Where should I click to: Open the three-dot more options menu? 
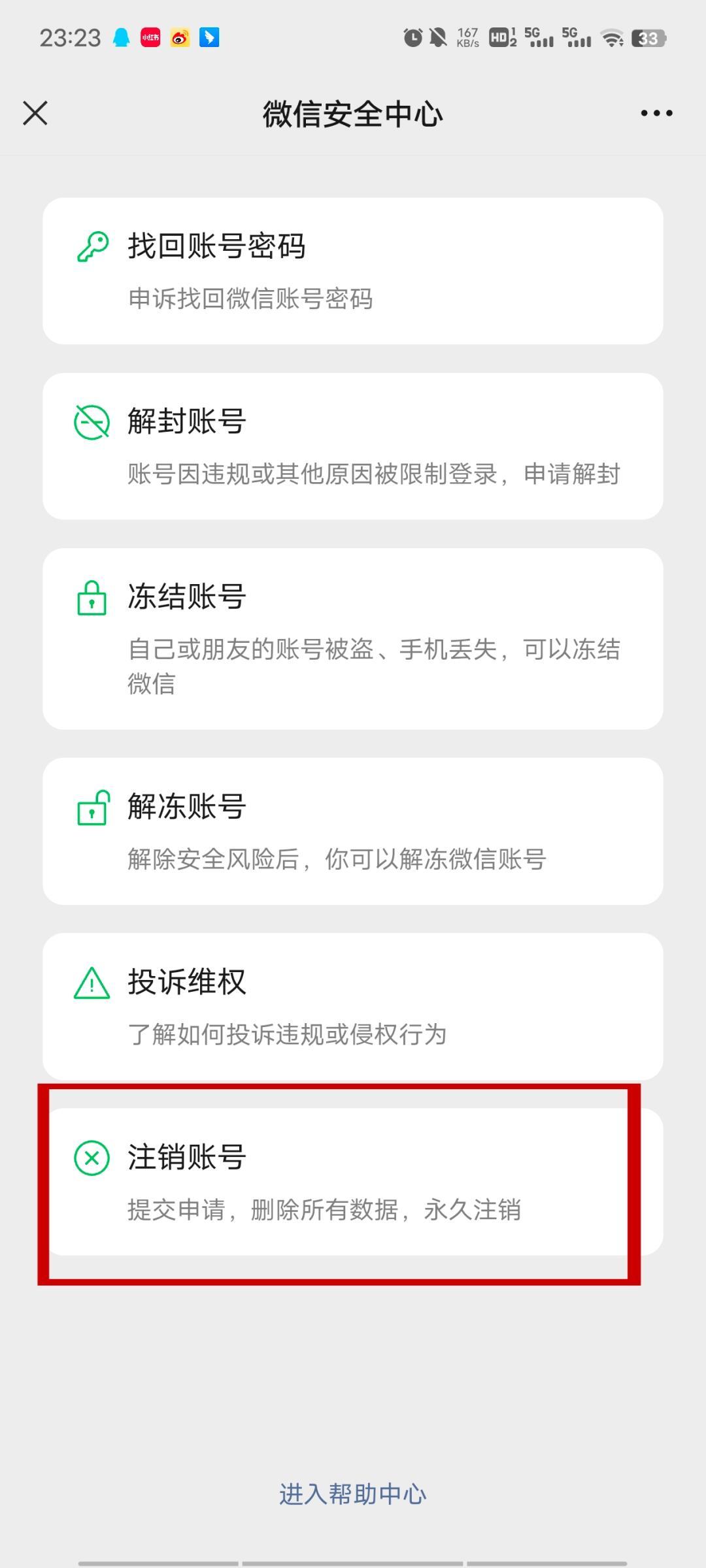coord(656,112)
